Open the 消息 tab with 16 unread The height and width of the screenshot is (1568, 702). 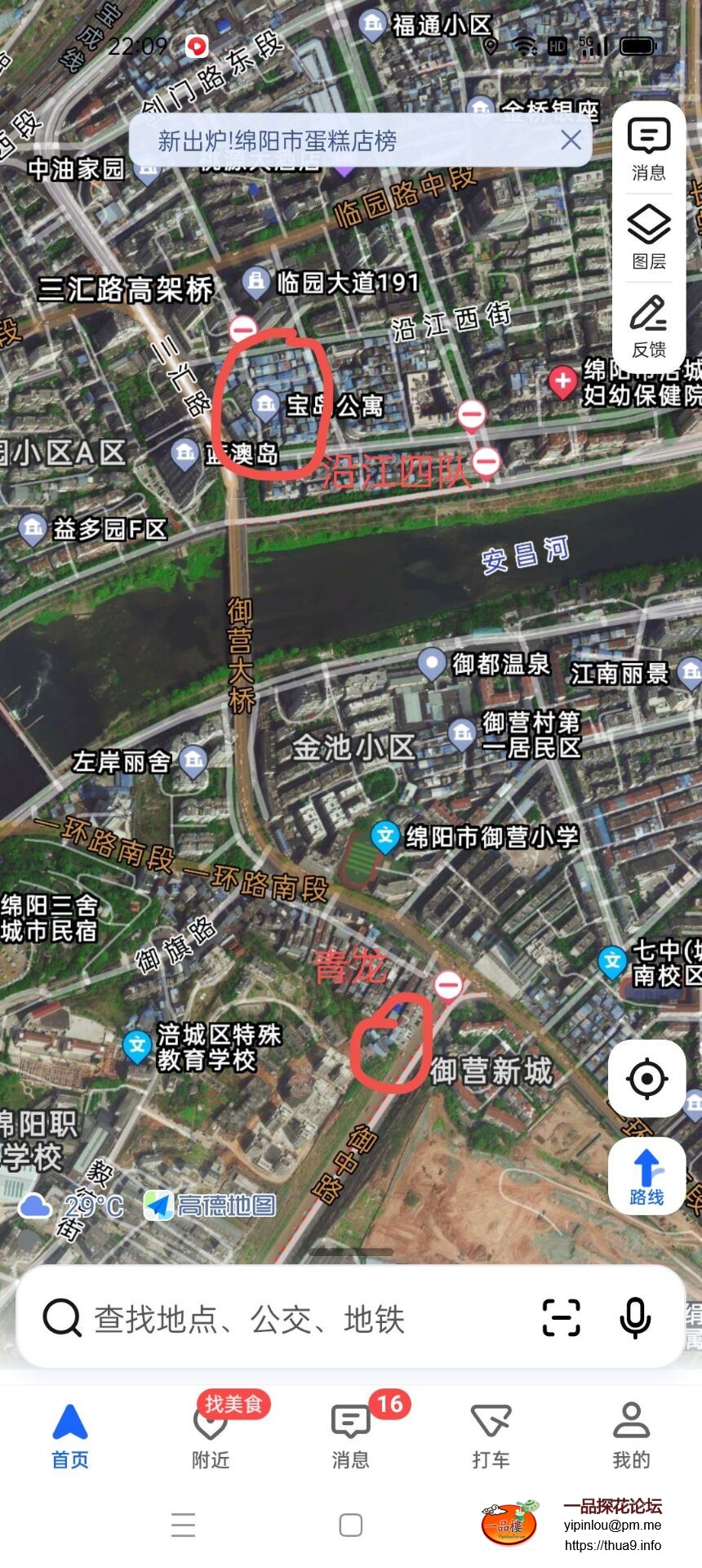pos(351,1436)
